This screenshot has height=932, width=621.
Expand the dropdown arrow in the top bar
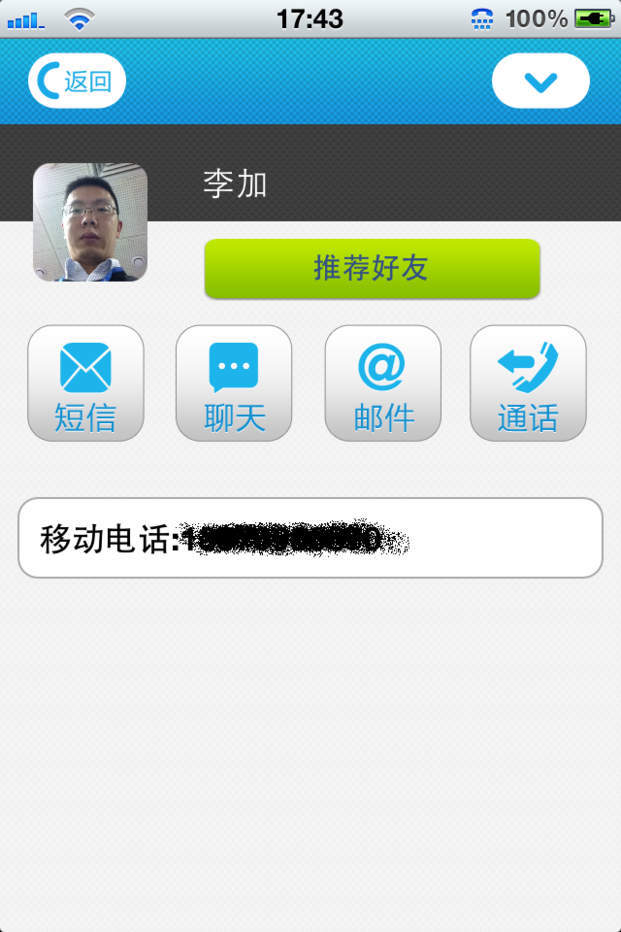click(x=540, y=81)
